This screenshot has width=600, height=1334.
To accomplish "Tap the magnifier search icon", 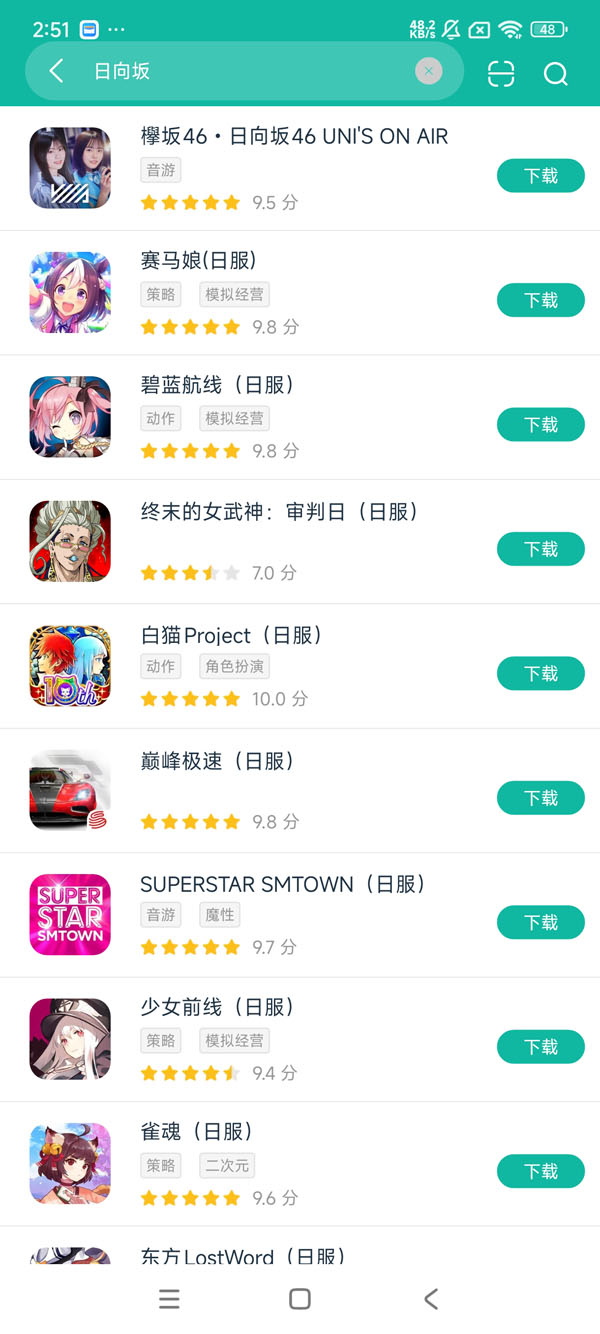I will [x=555, y=74].
